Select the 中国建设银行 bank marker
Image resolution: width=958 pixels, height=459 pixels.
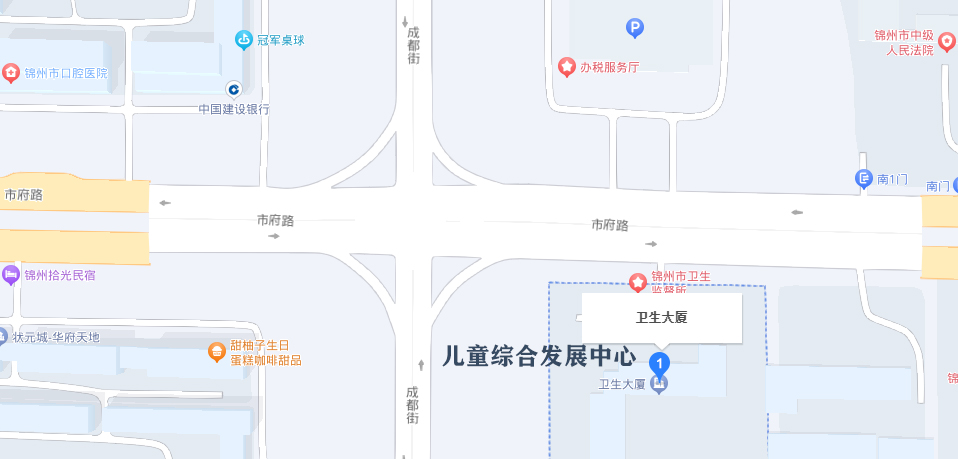[x=233, y=88]
